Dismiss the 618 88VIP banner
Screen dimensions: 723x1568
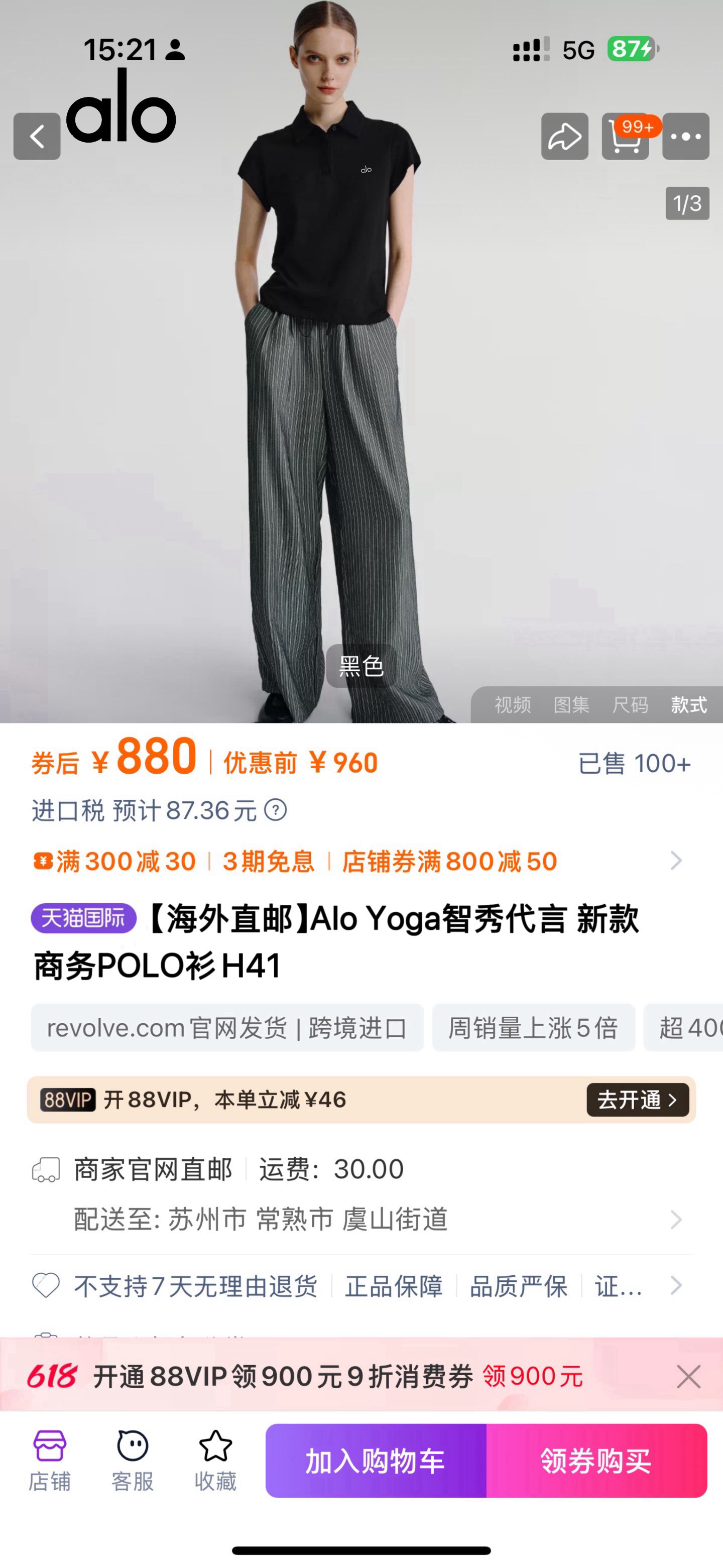[688, 1376]
